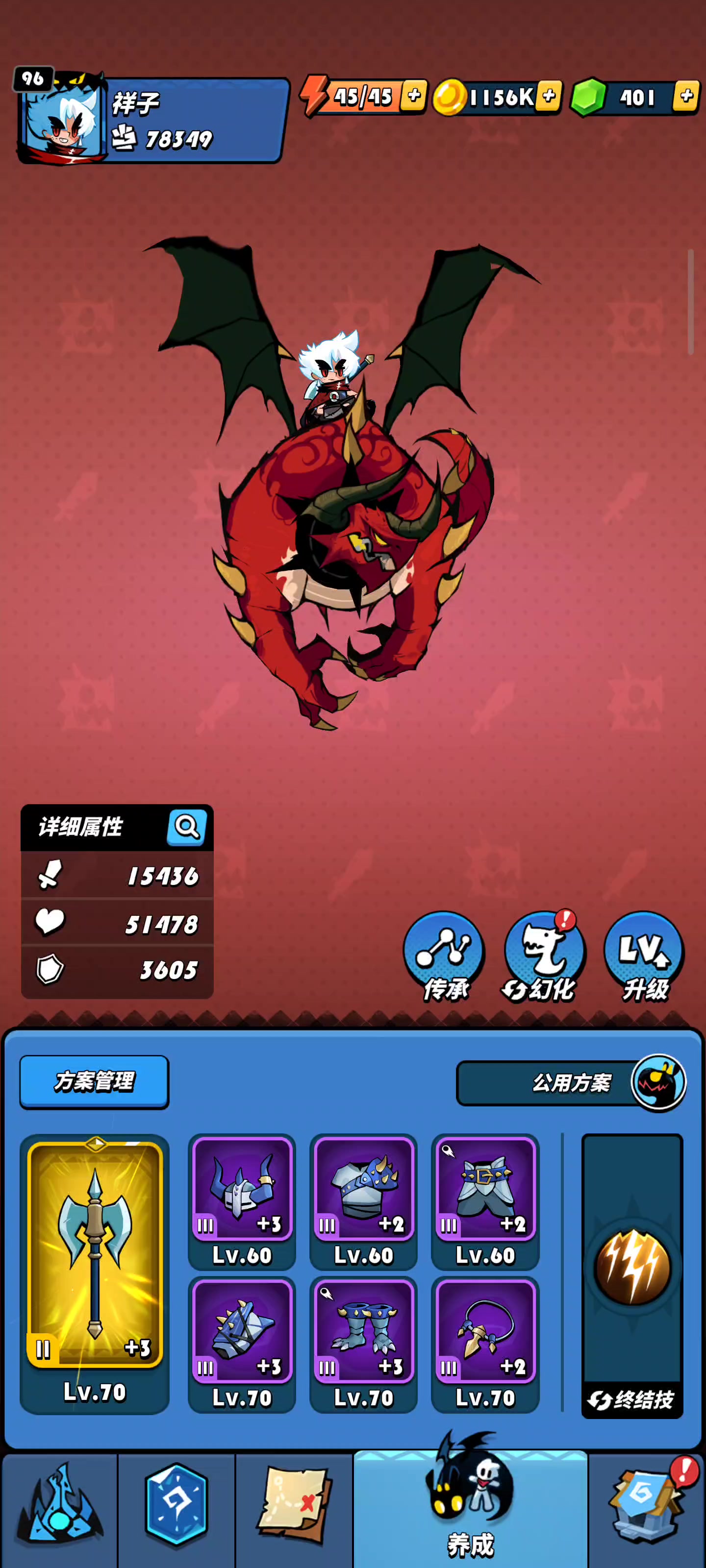The image size is (706, 1568).
Task: Open the 传承 inheritance button
Action: 445,955
